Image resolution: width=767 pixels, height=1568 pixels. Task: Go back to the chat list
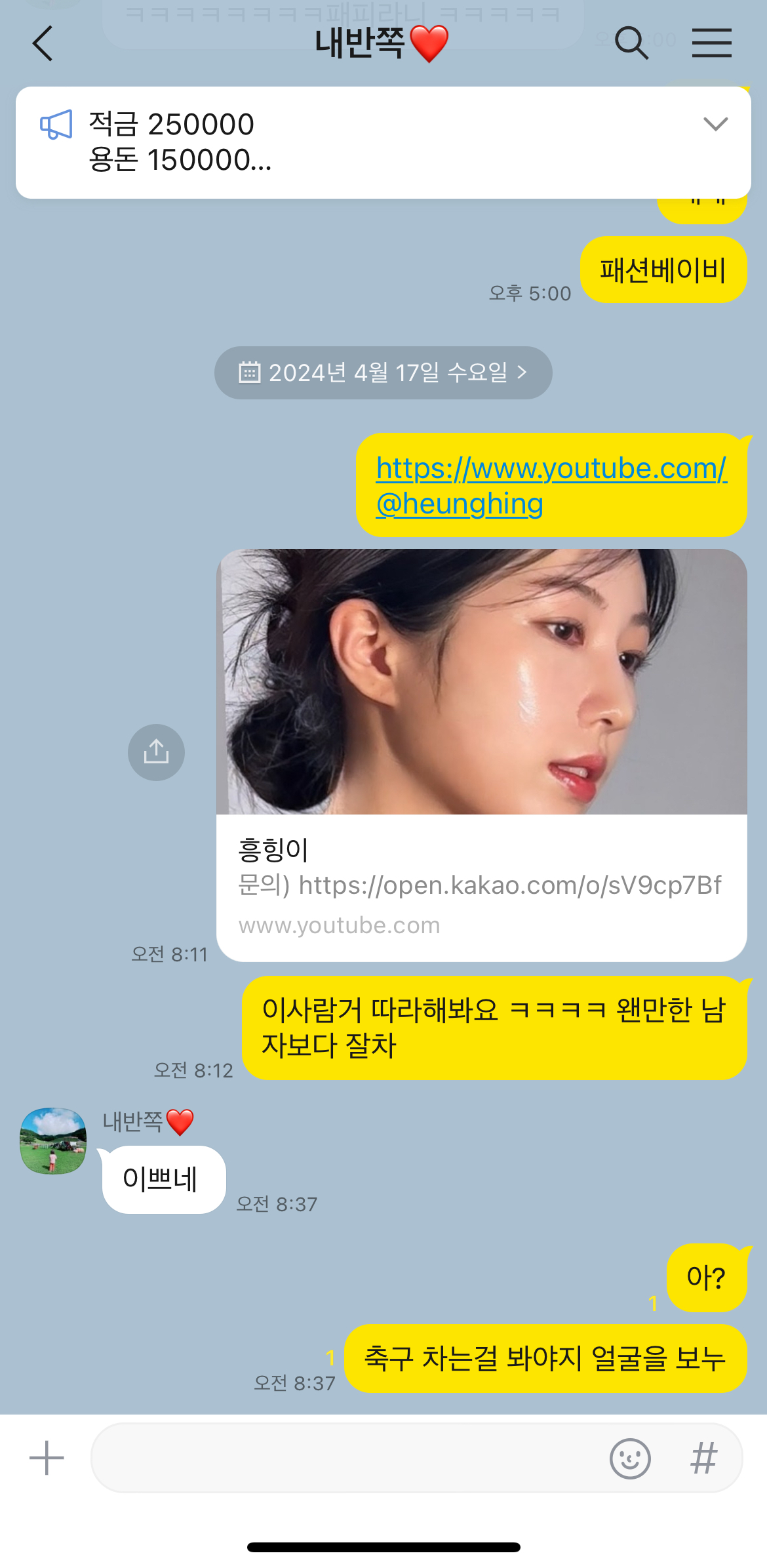click(43, 44)
